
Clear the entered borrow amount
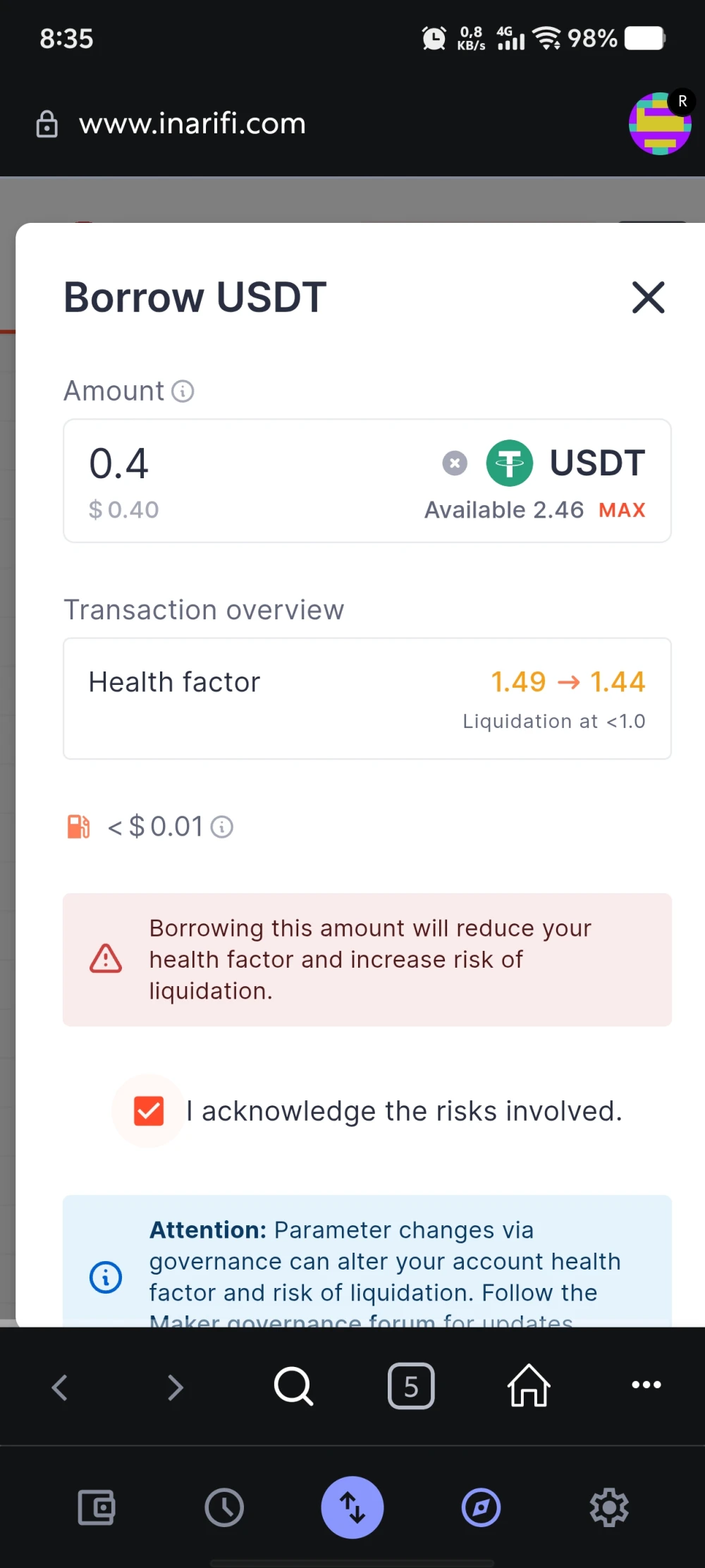(x=455, y=463)
